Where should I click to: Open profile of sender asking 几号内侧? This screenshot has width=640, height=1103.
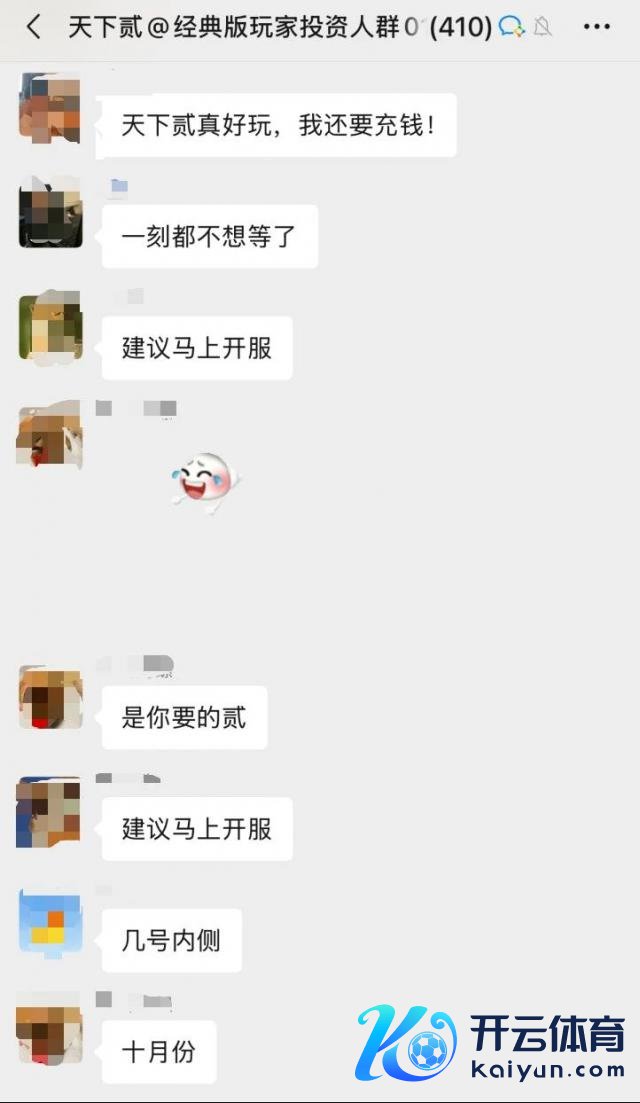[x=50, y=921]
